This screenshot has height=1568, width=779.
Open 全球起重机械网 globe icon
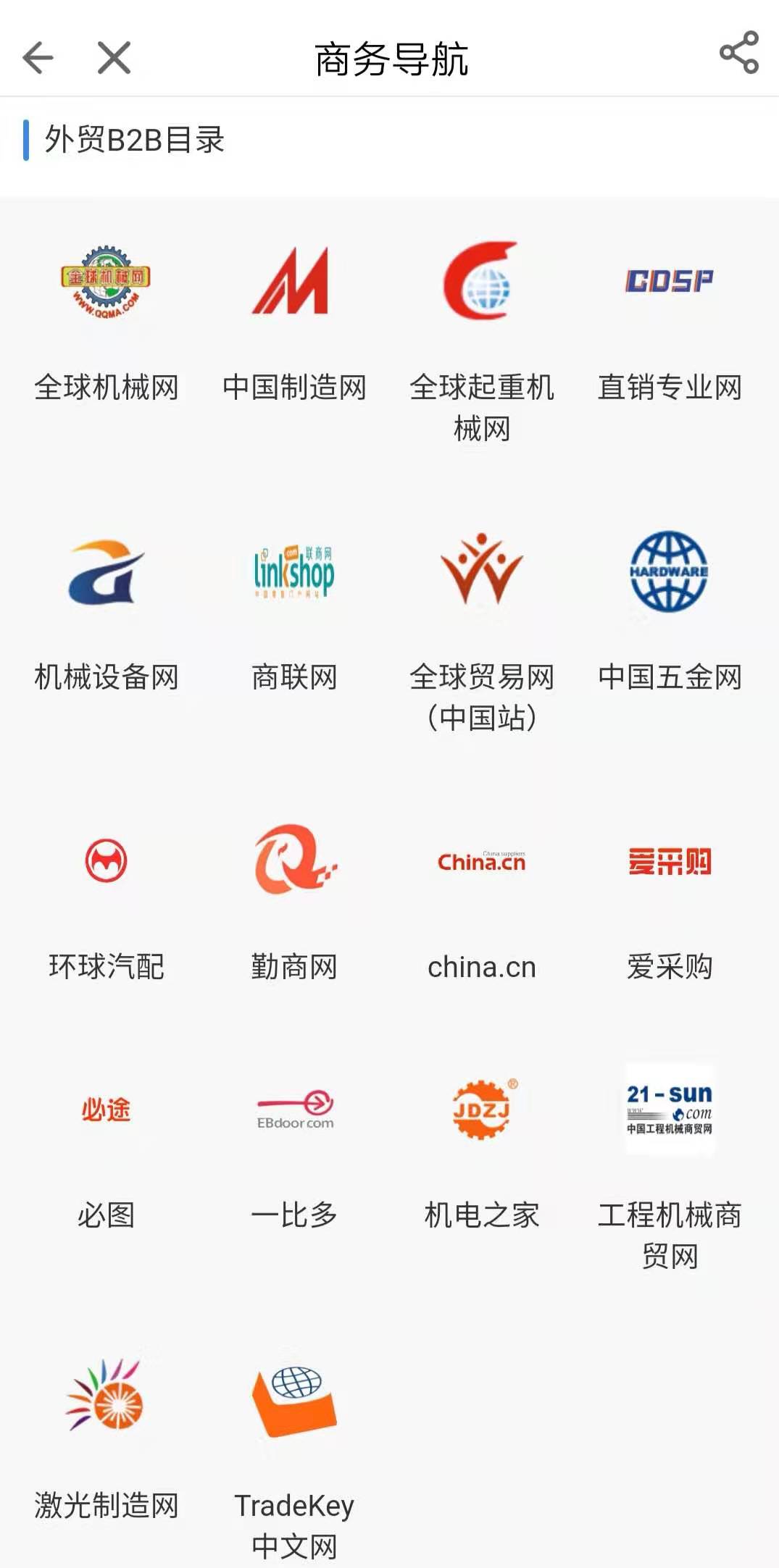[x=480, y=282]
